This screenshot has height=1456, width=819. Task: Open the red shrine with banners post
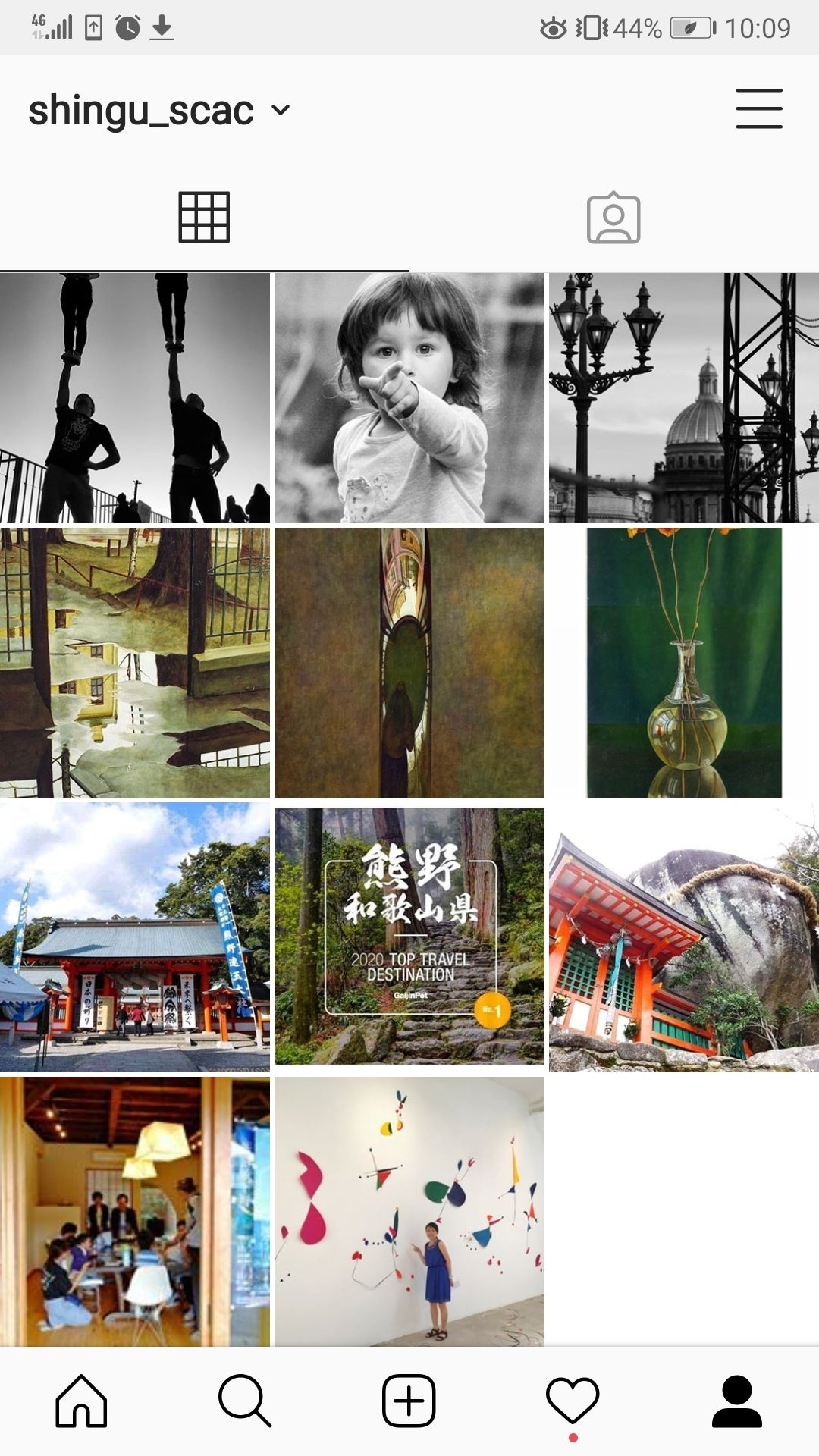point(135,937)
